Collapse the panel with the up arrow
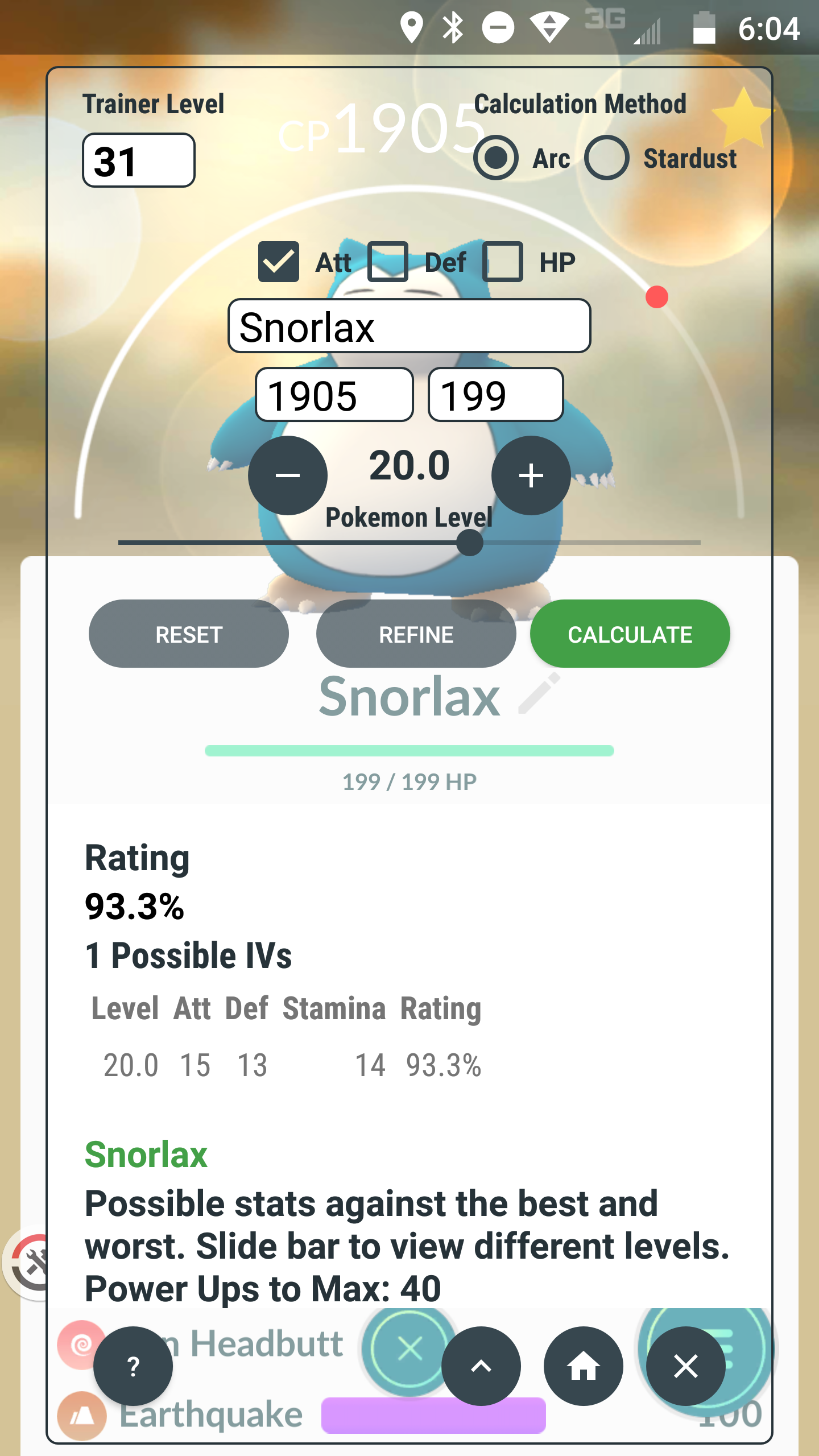 481,1366
